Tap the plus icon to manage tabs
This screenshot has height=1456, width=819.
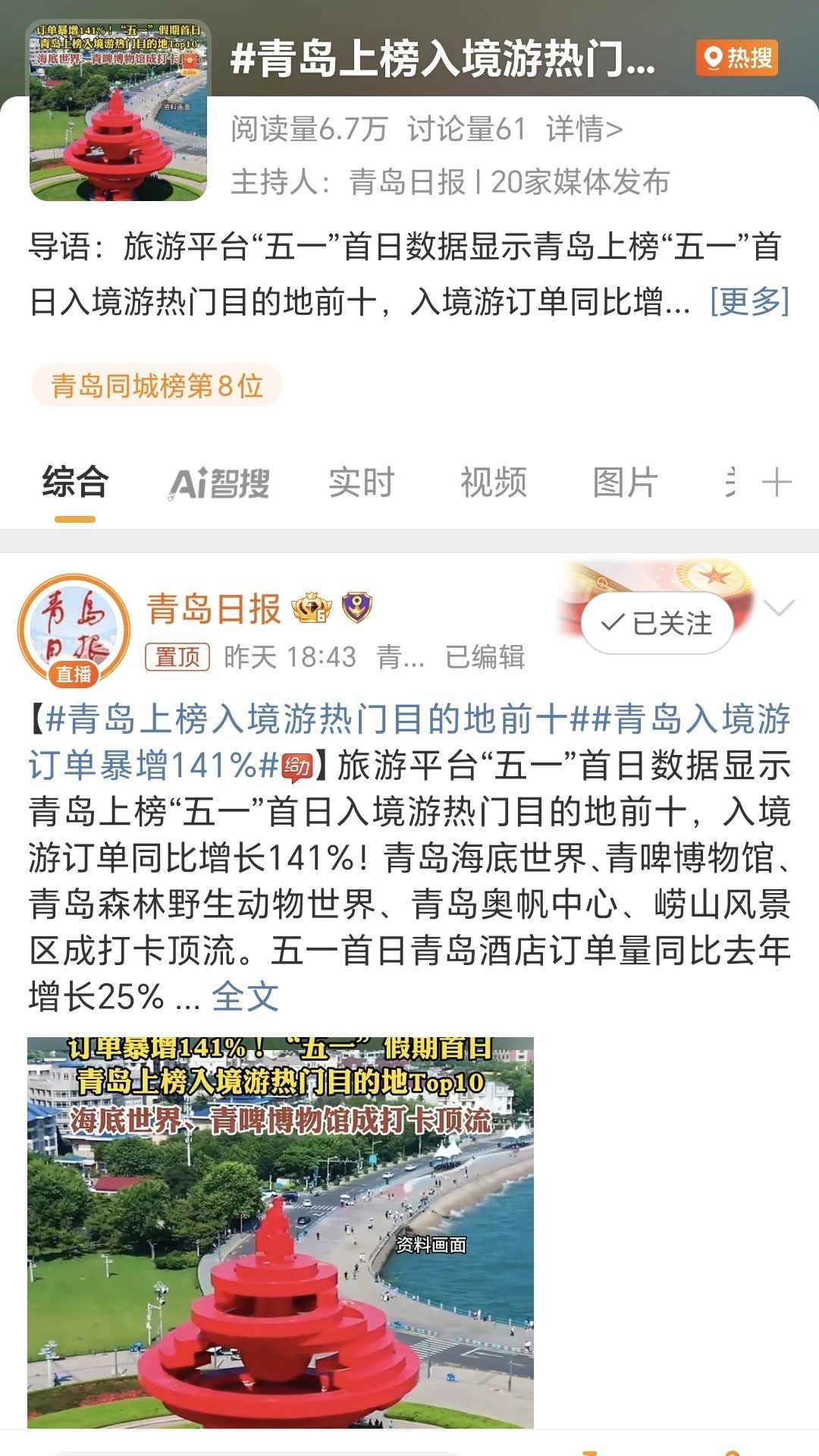click(x=777, y=483)
